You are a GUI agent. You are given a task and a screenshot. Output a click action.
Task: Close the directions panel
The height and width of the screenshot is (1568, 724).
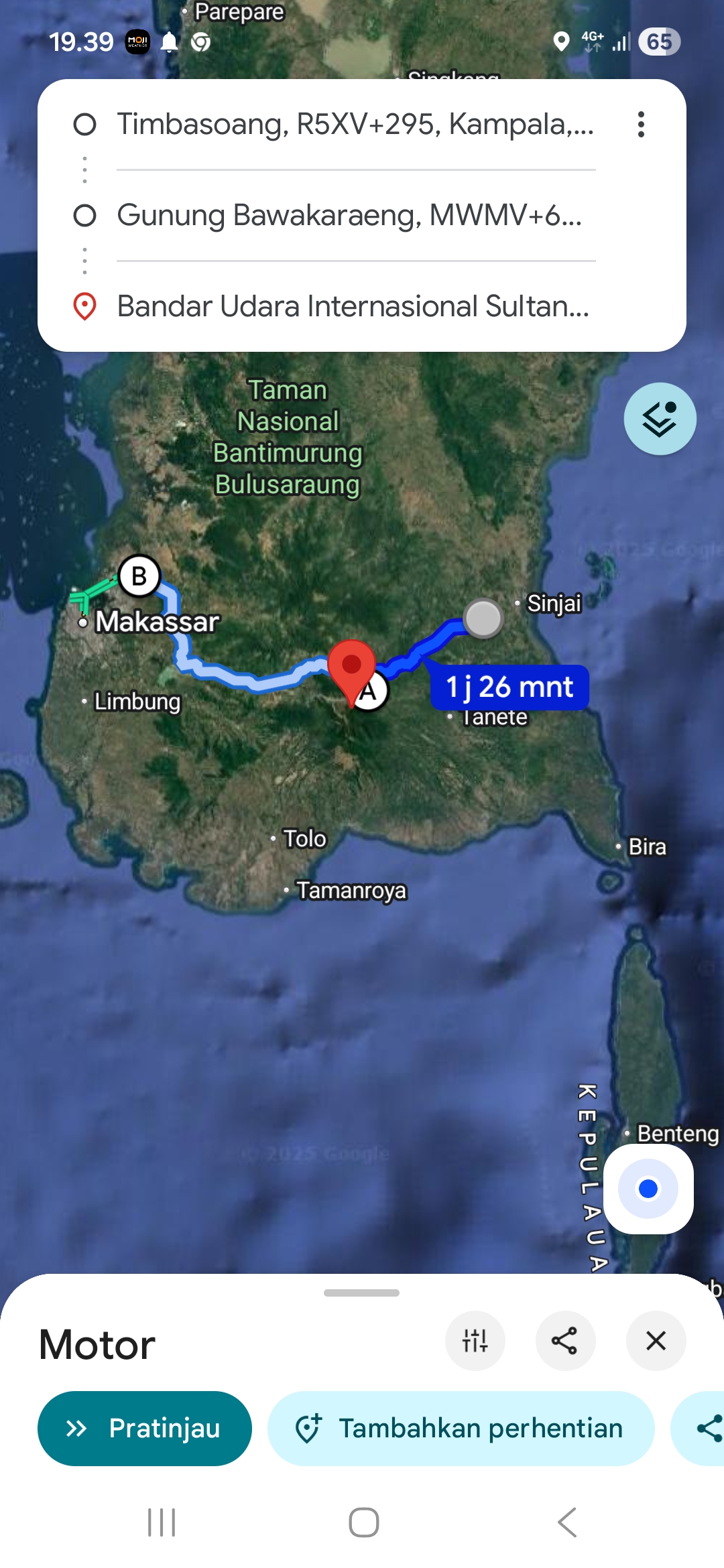coord(656,1341)
